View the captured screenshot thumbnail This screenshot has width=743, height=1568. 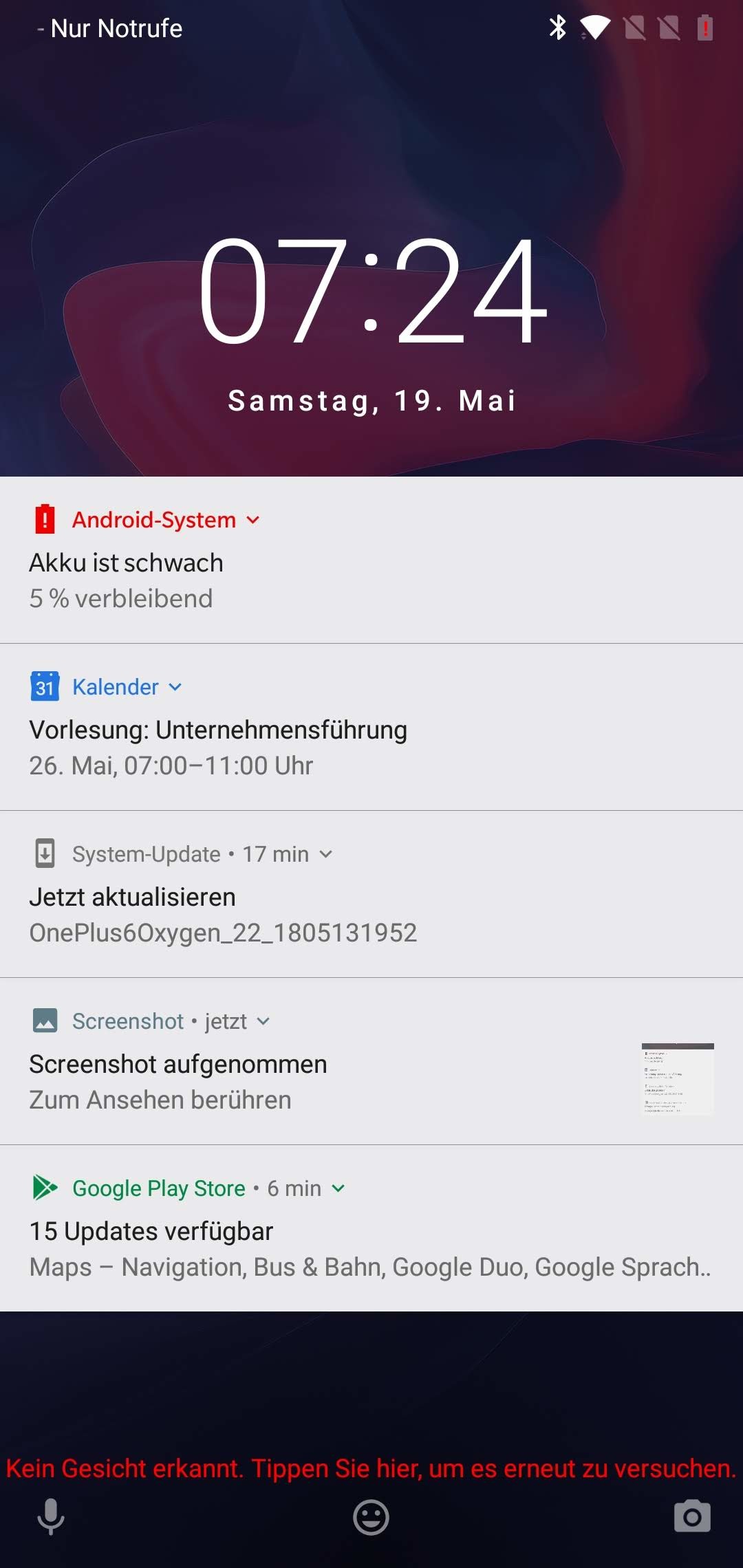pos(678,1079)
